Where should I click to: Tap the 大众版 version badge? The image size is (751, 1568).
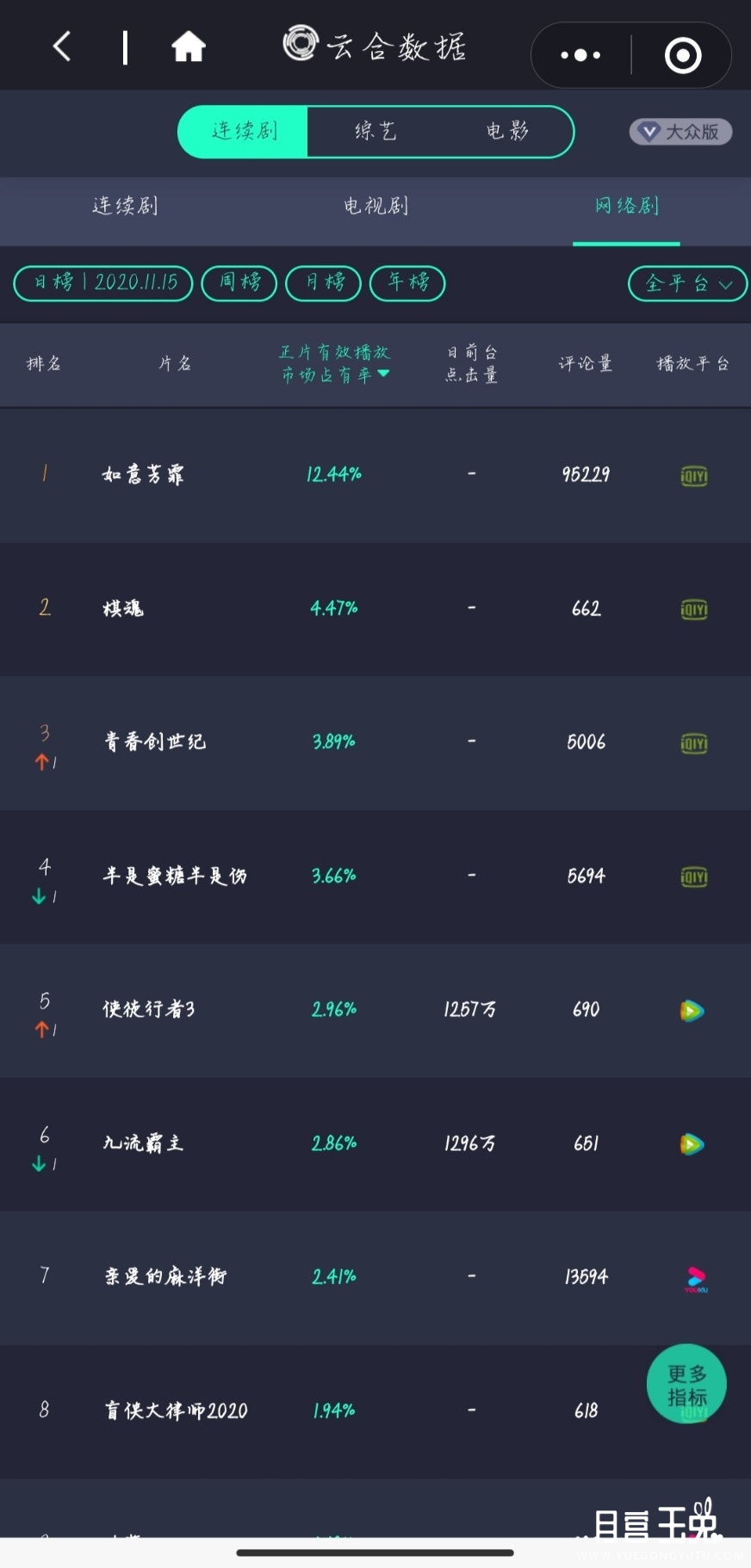tap(680, 132)
